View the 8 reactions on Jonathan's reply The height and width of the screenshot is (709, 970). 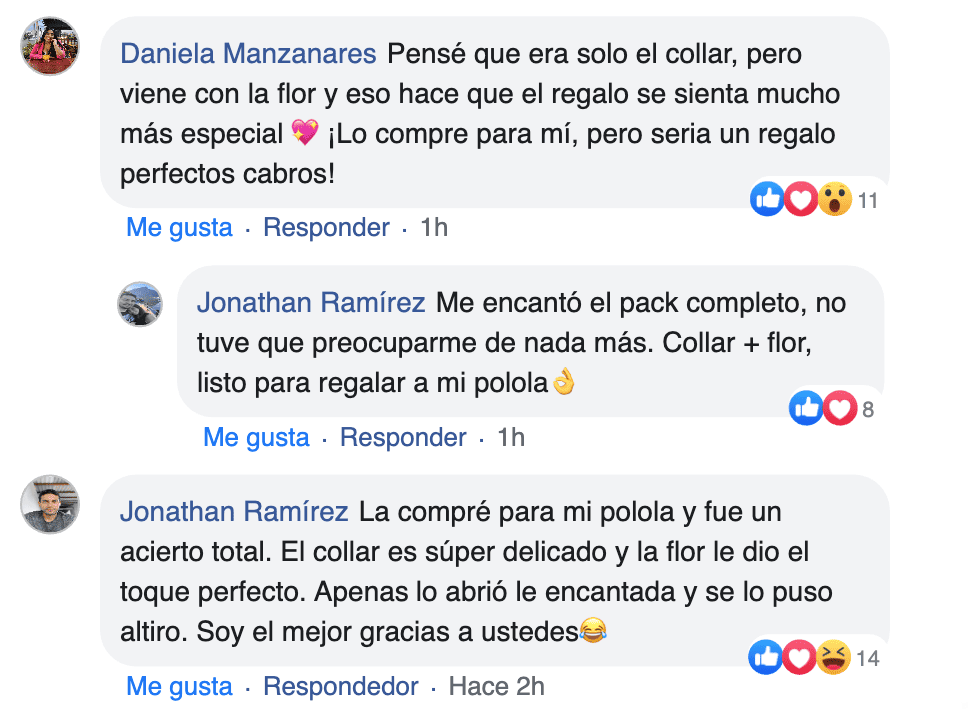832,408
